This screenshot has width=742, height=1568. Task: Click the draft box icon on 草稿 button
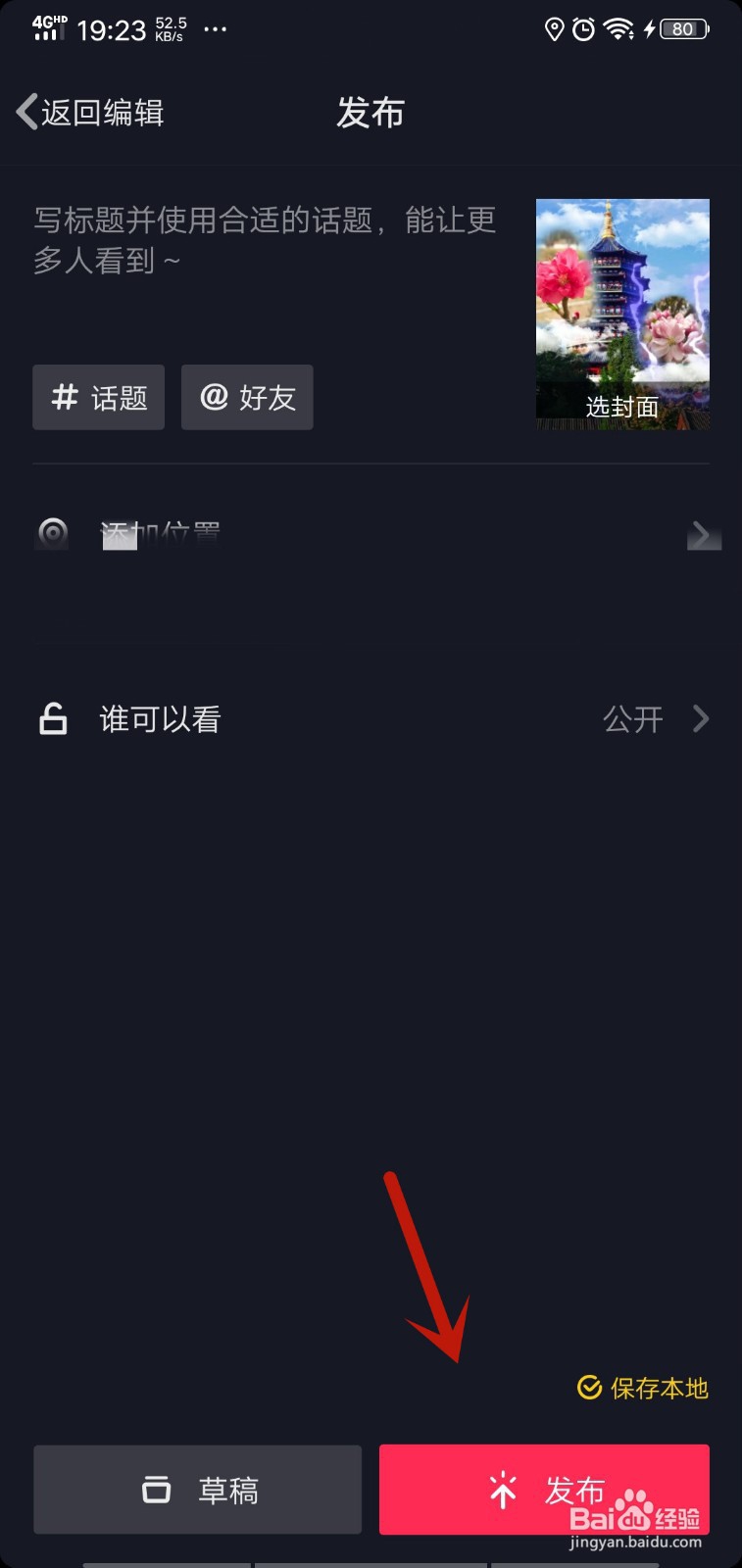click(x=155, y=1490)
